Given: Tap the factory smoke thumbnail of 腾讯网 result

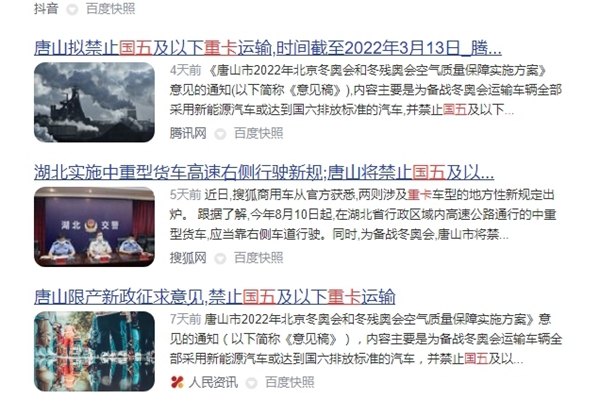Looking at the screenshot, I should (x=94, y=103).
